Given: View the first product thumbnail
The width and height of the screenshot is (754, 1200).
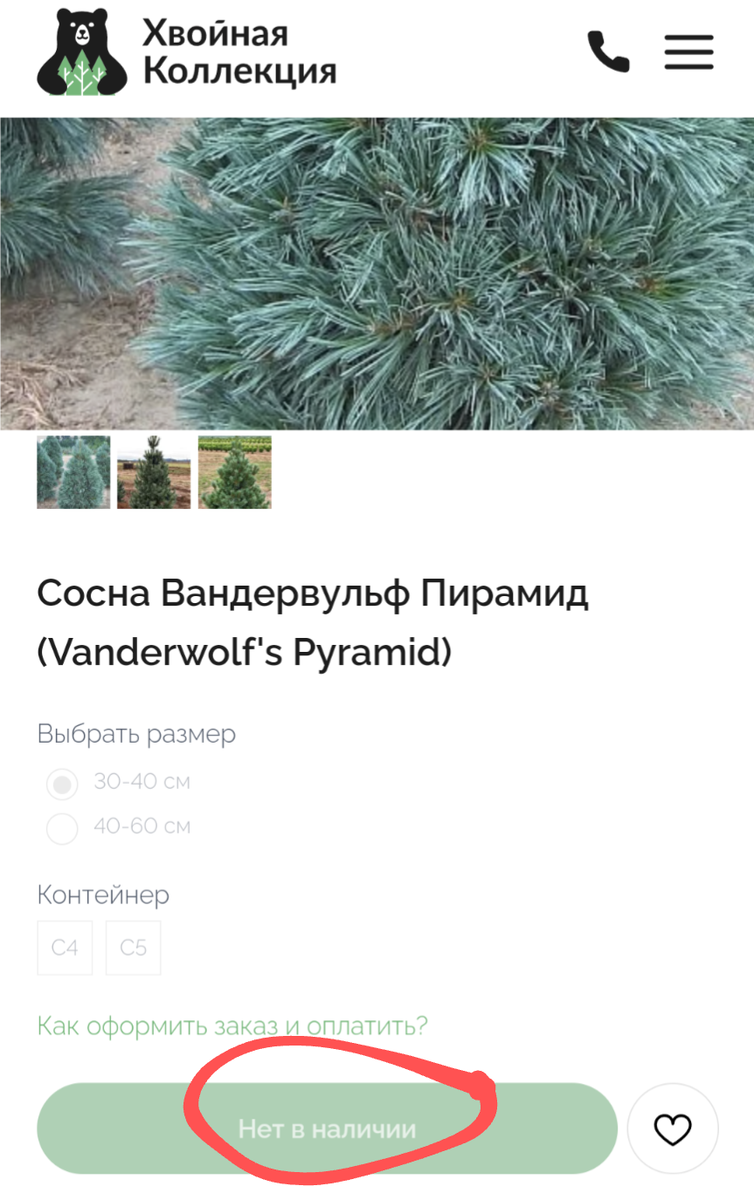Looking at the screenshot, I should pyautogui.click(x=73, y=472).
